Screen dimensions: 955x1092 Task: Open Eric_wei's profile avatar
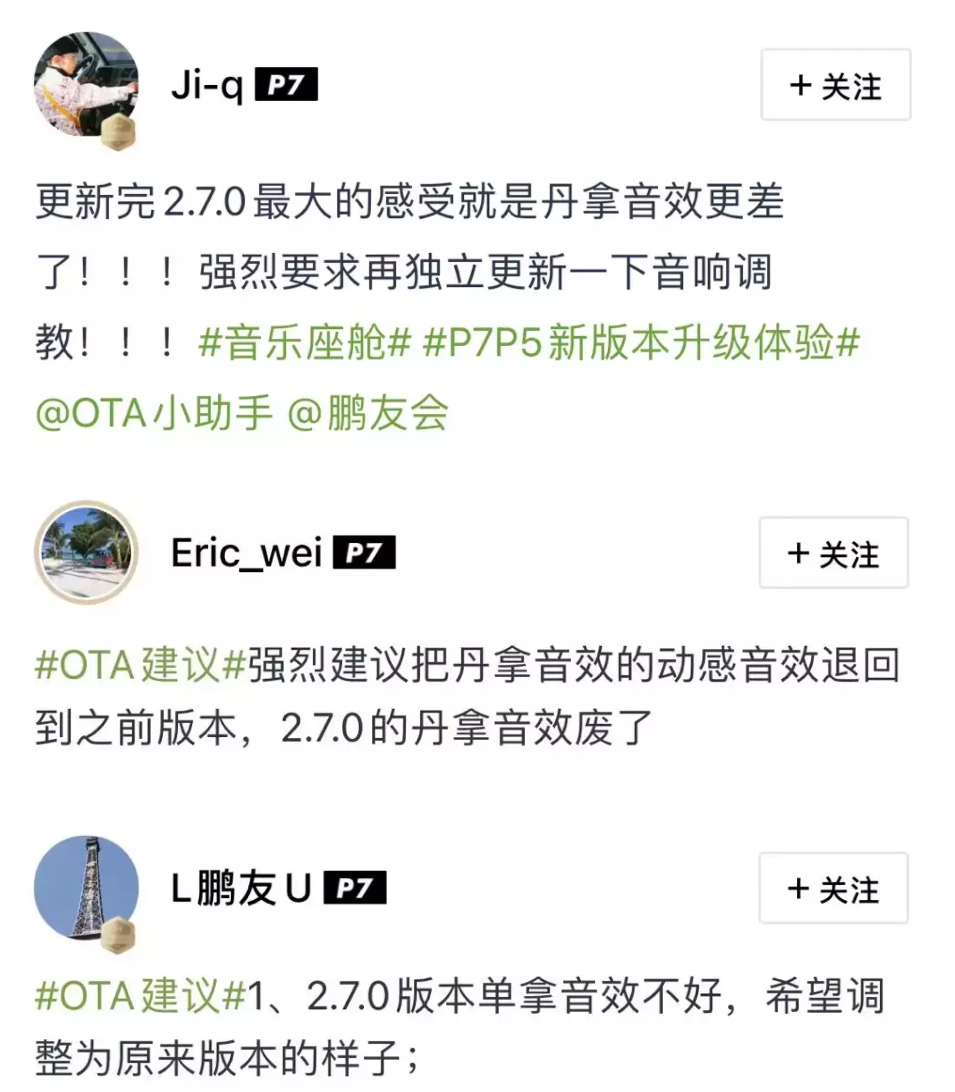click(x=86, y=553)
